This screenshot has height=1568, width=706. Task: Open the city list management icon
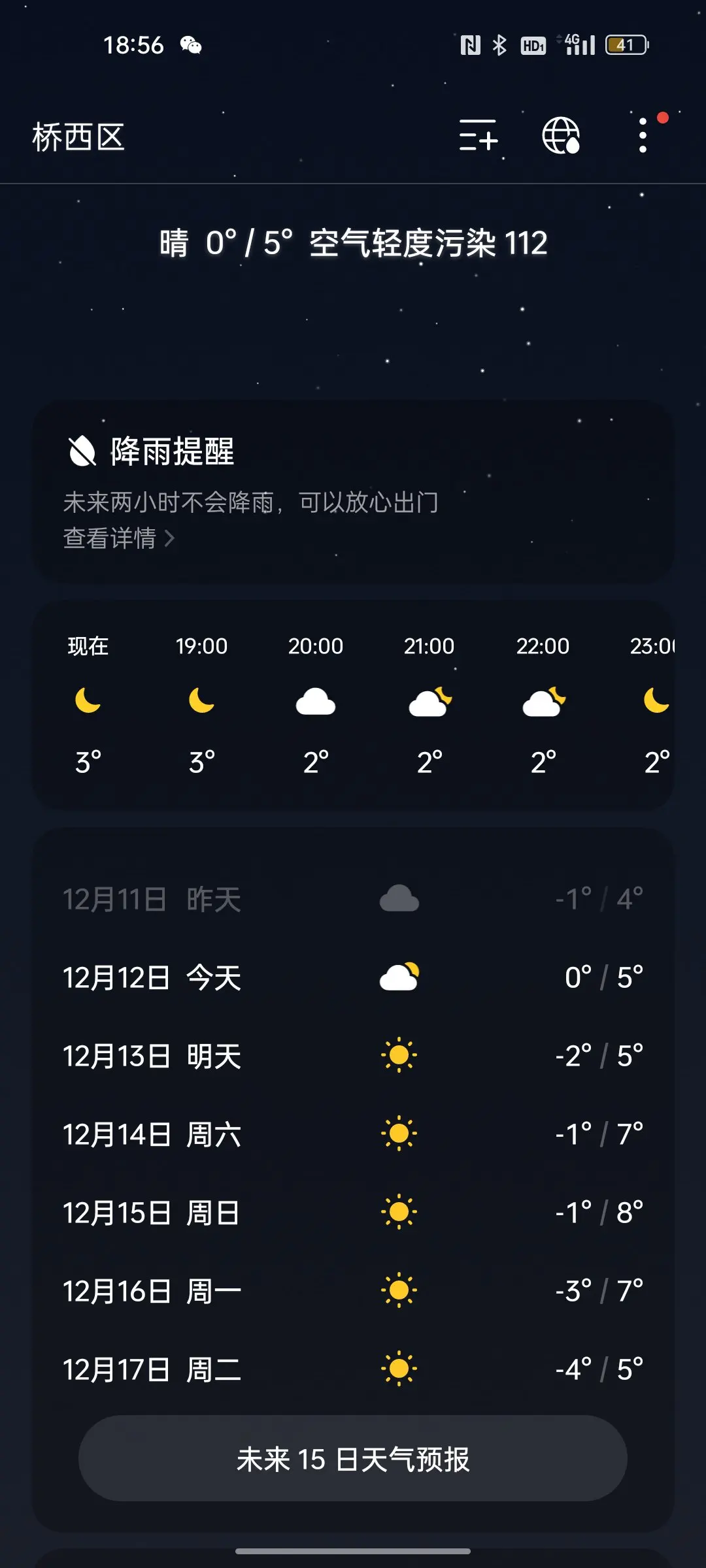478,136
